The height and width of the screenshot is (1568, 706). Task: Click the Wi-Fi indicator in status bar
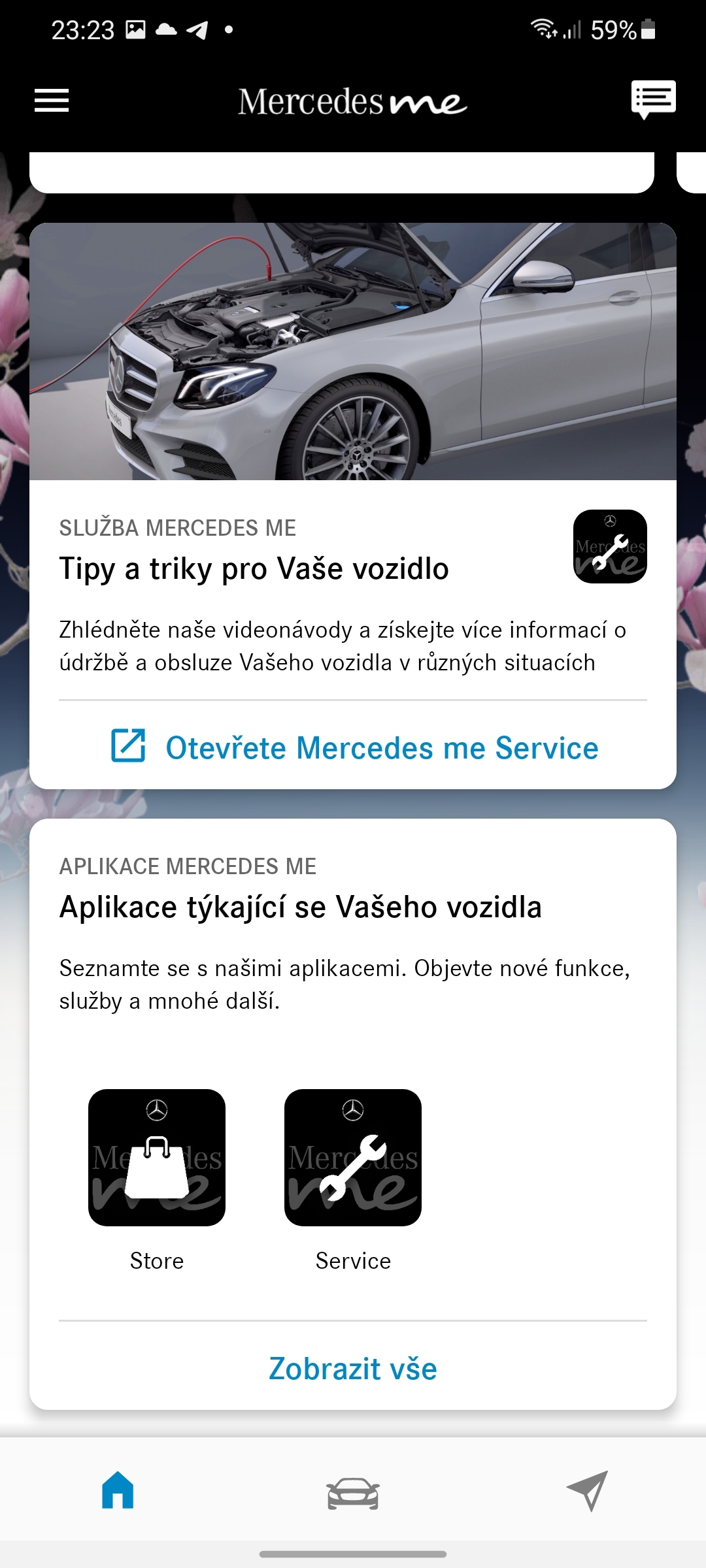(545, 29)
